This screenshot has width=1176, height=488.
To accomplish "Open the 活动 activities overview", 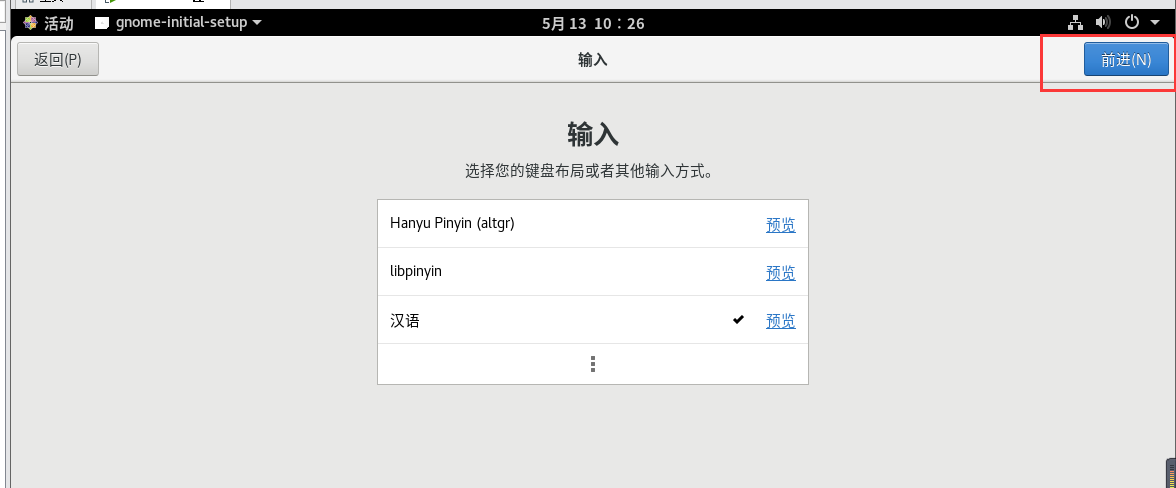I will coord(48,22).
